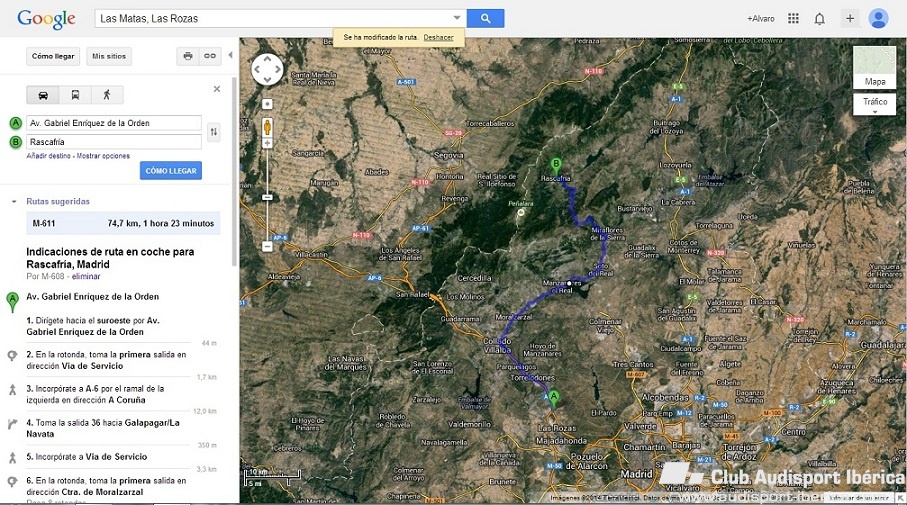The width and height of the screenshot is (907, 505).
Task: Open Mis sitios
Action: pos(109,56)
